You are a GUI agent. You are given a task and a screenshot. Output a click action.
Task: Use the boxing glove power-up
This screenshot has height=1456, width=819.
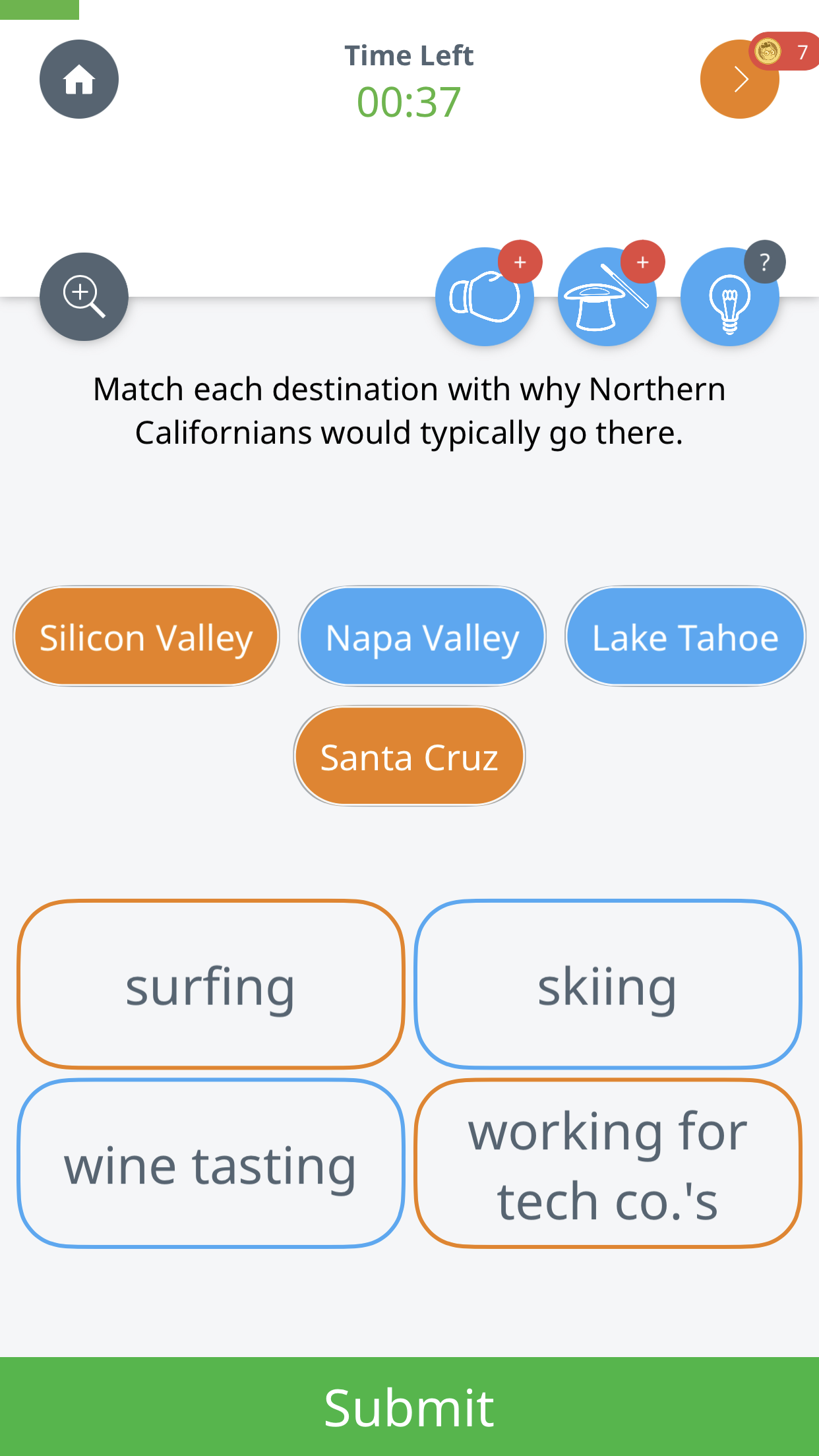pyautogui.click(x=484, y=297)
